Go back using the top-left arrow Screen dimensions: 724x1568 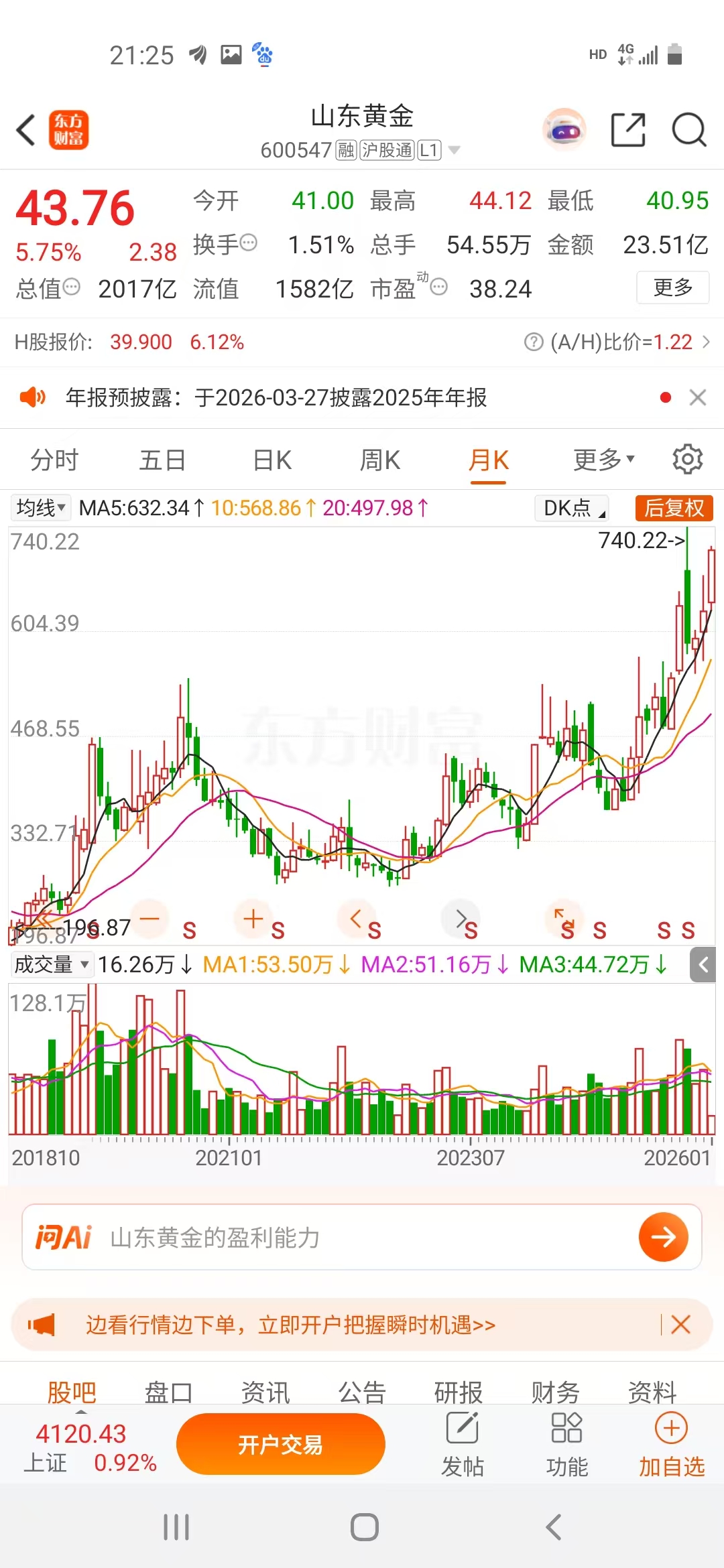27,130
